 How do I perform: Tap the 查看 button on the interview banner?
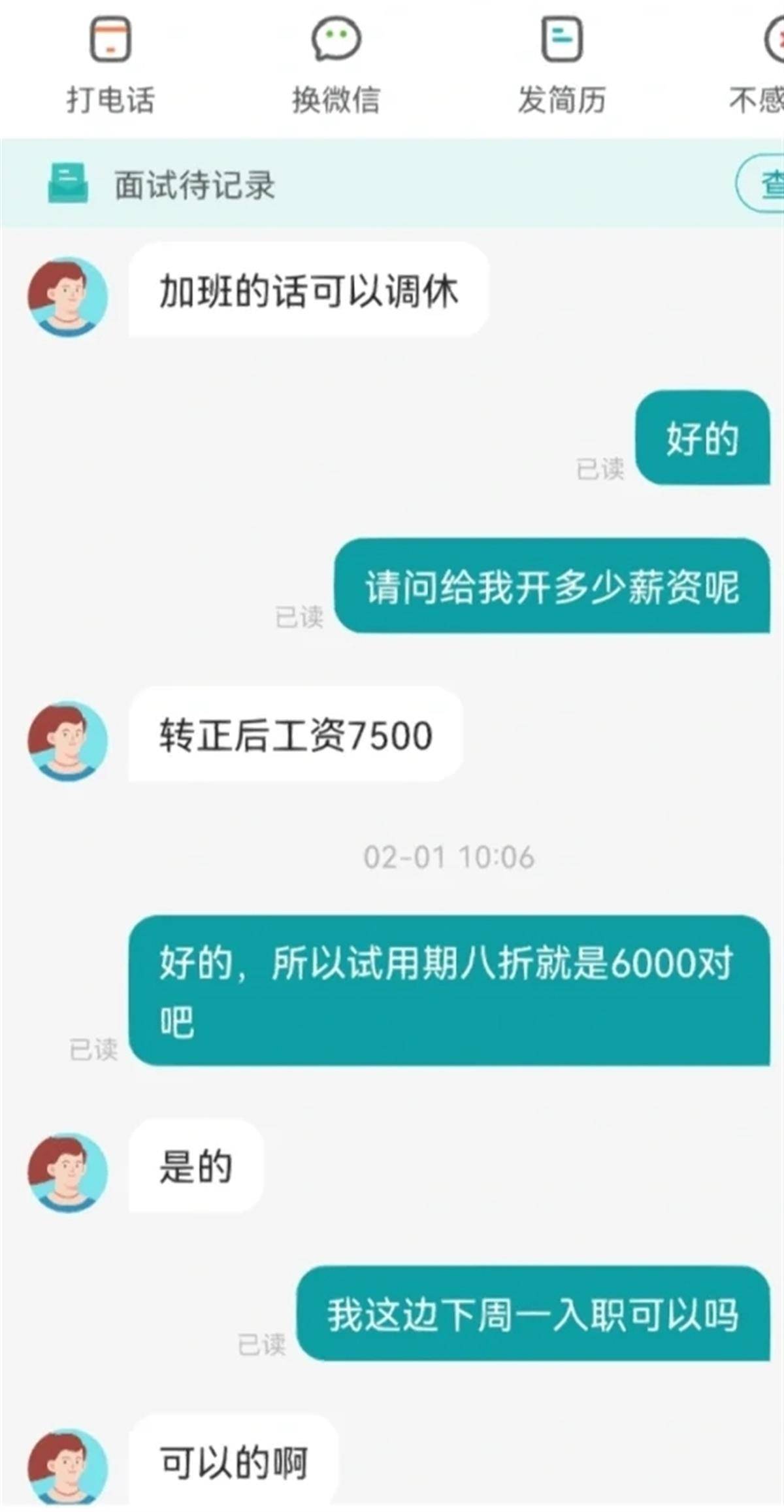pos(764,184)
